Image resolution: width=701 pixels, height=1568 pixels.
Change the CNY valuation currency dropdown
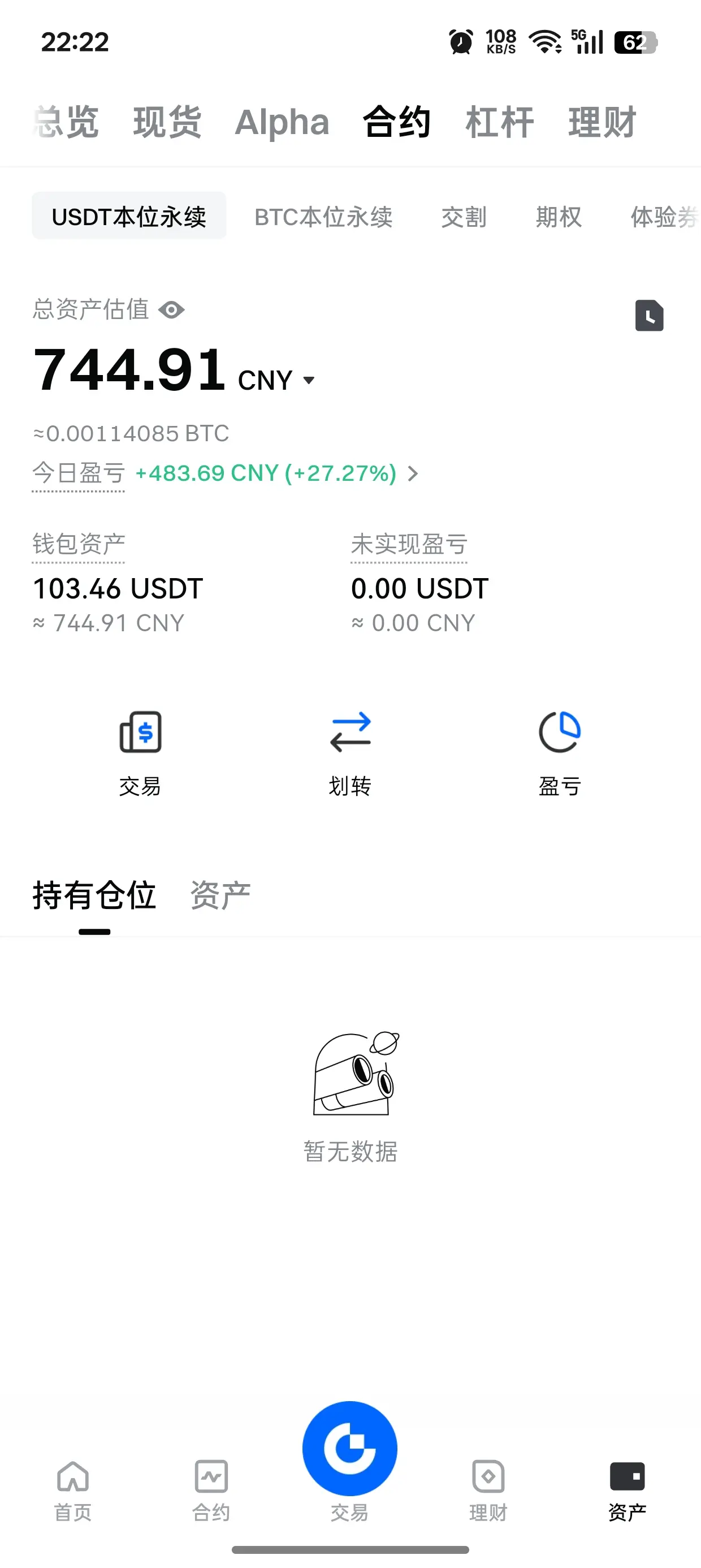278,381
